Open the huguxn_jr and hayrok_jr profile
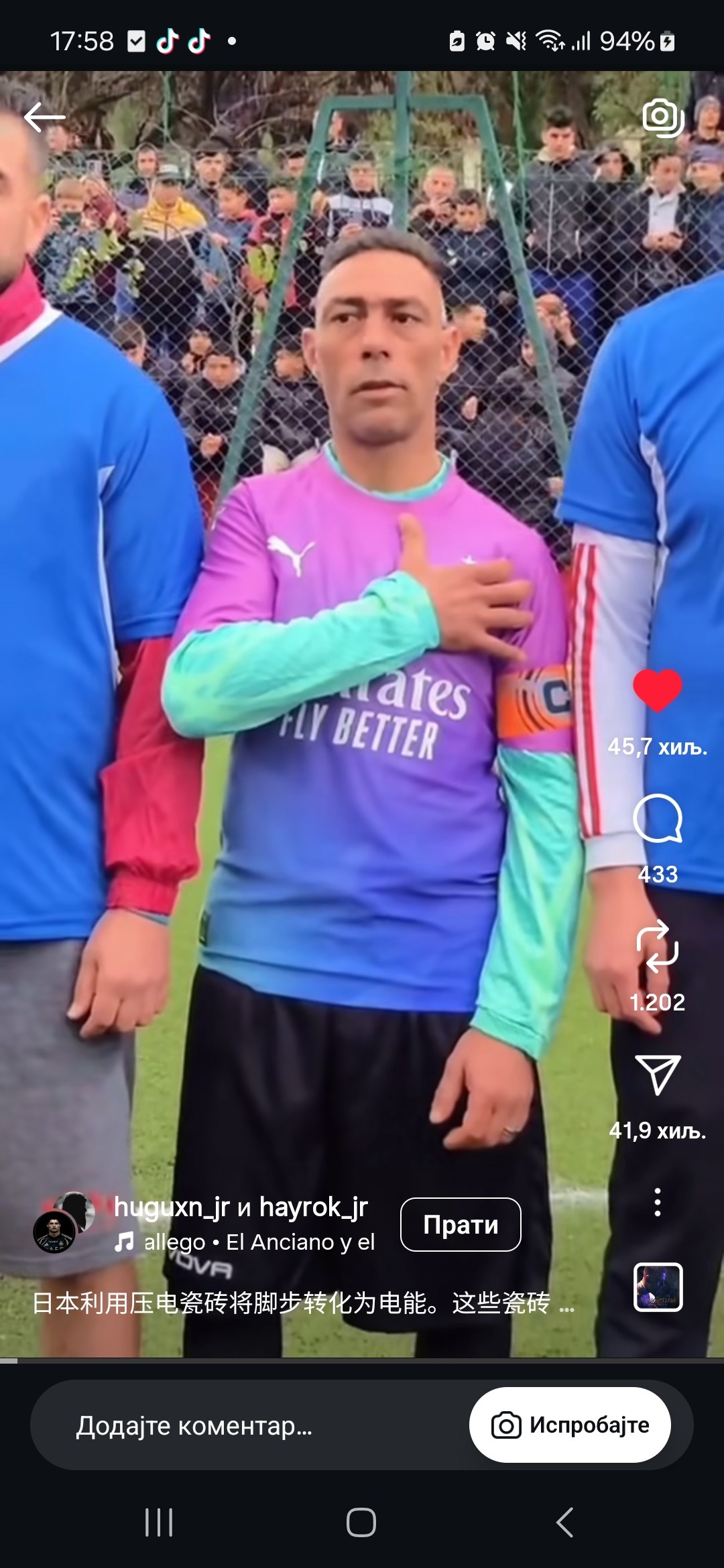The height and width of the screenshot is (1568, 724). click(240, 1207)
